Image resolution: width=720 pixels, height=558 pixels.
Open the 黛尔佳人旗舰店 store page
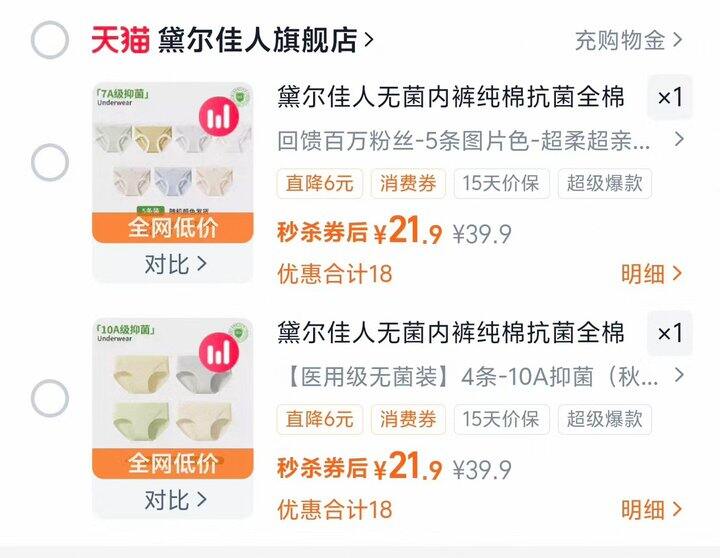coord(265,40)
